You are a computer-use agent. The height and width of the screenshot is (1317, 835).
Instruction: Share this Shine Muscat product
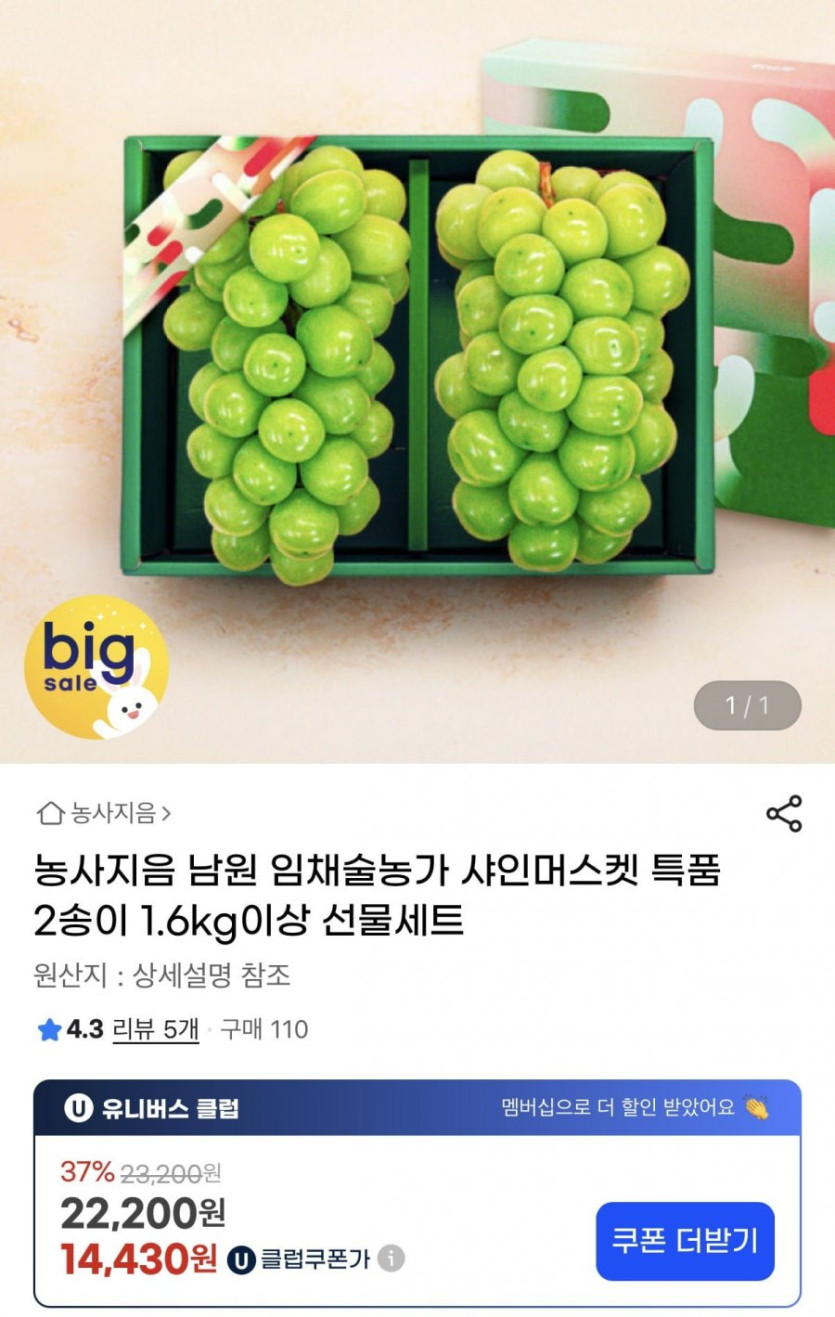(x=784, y=814)
